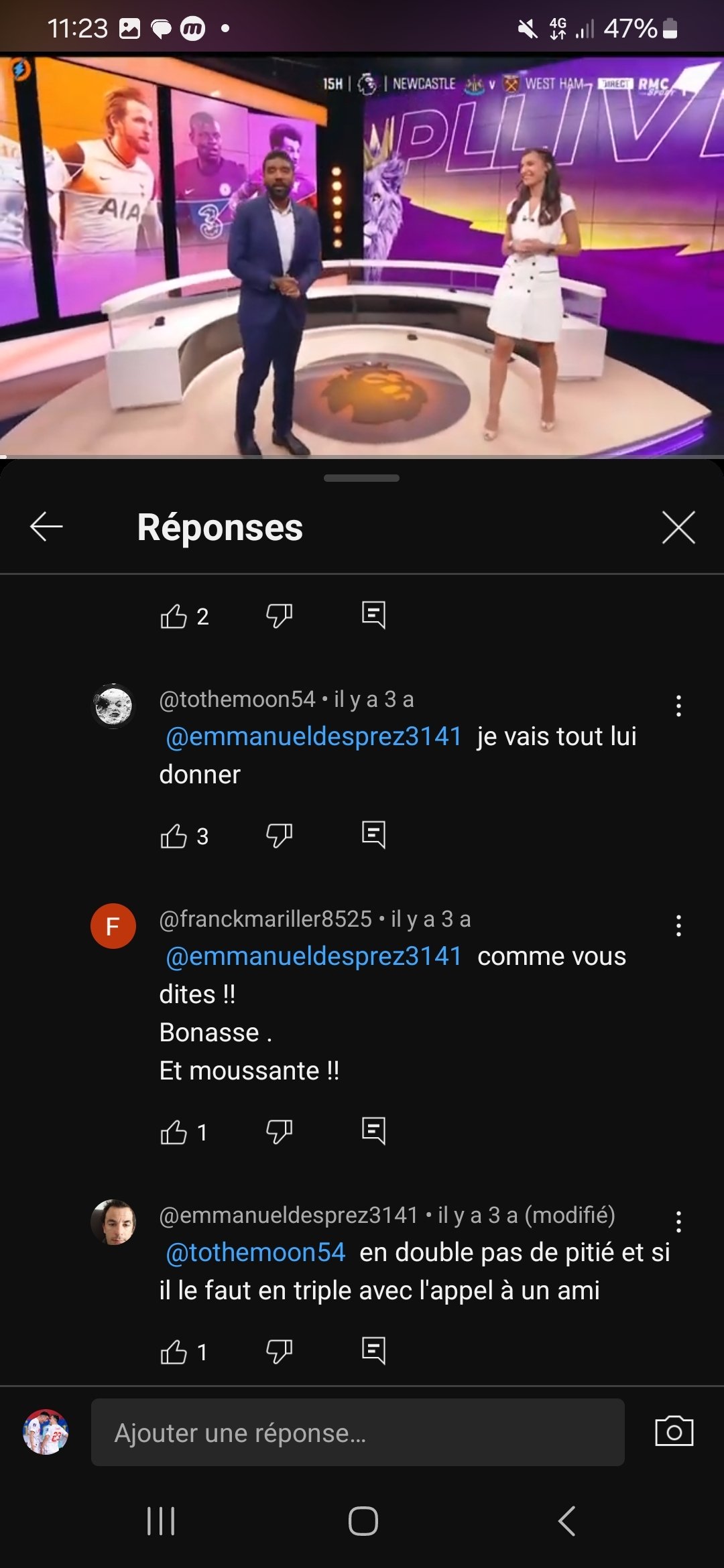Tap the 'Ajouter une réponse' field
Viewport: 724px width, 1568px height.
coord(358,1432)
